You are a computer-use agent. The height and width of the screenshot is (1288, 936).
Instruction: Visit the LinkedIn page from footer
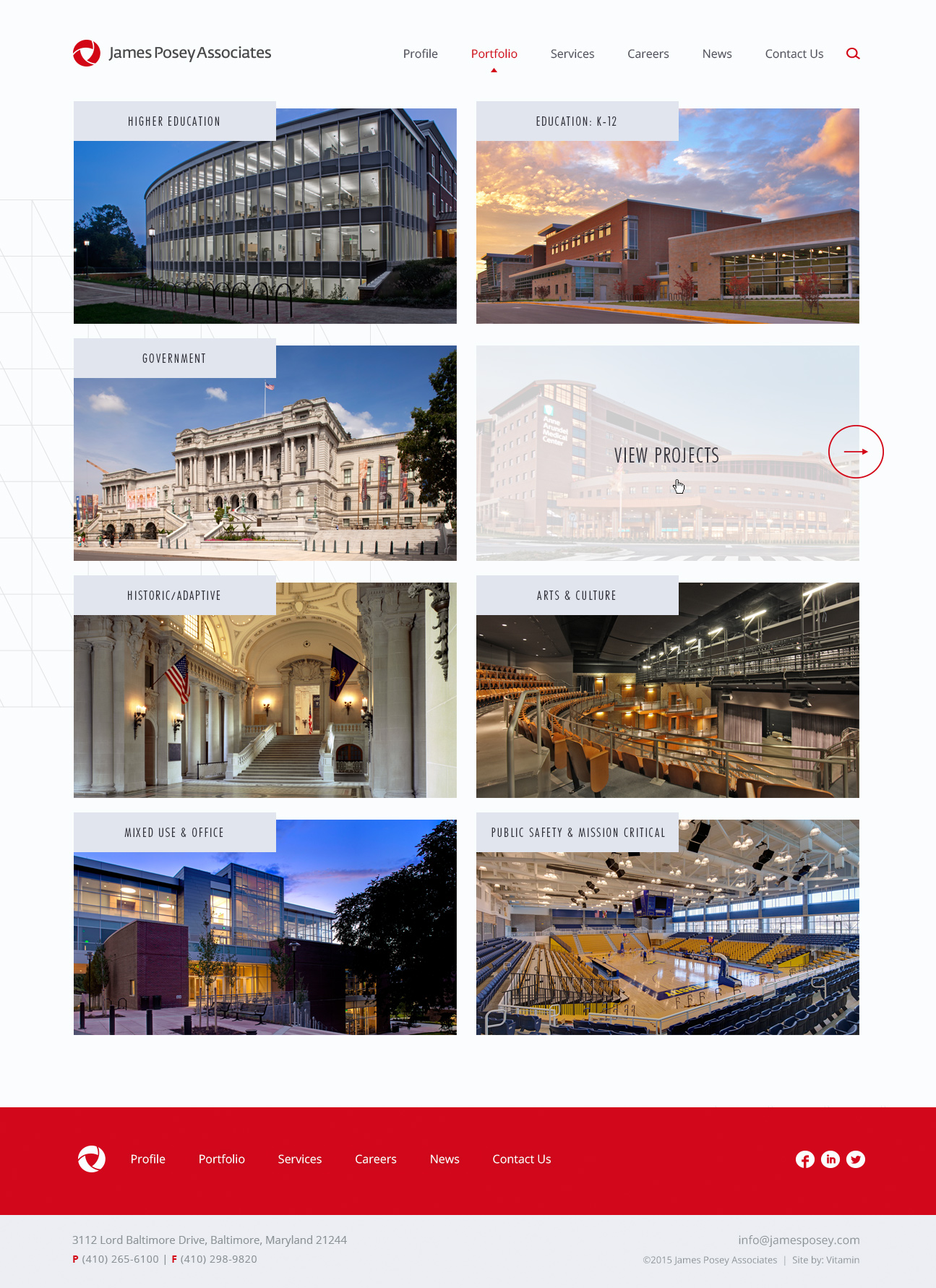(830, 1159)
